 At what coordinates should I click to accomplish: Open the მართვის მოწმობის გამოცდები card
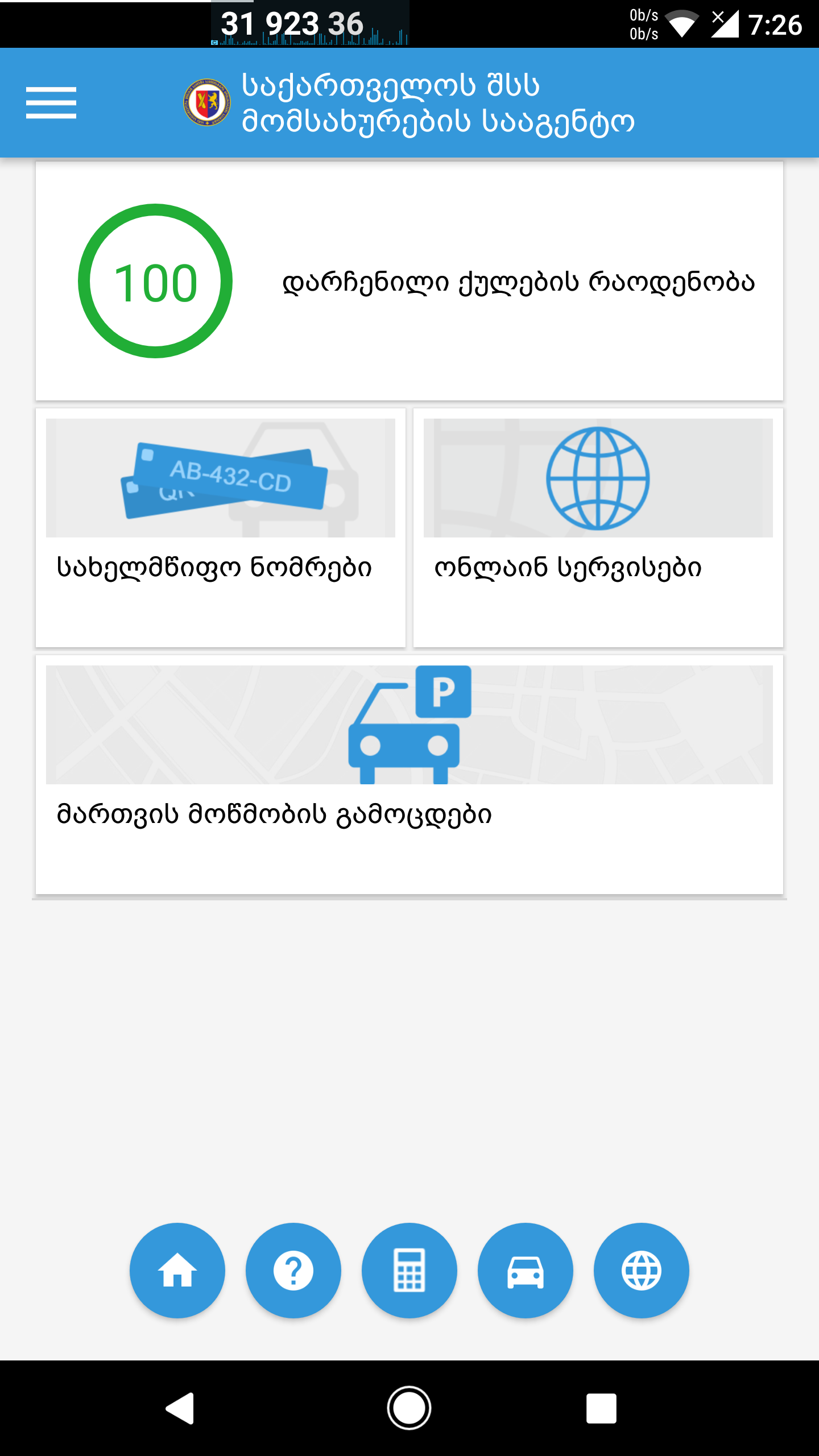click(x=409, y=774)
